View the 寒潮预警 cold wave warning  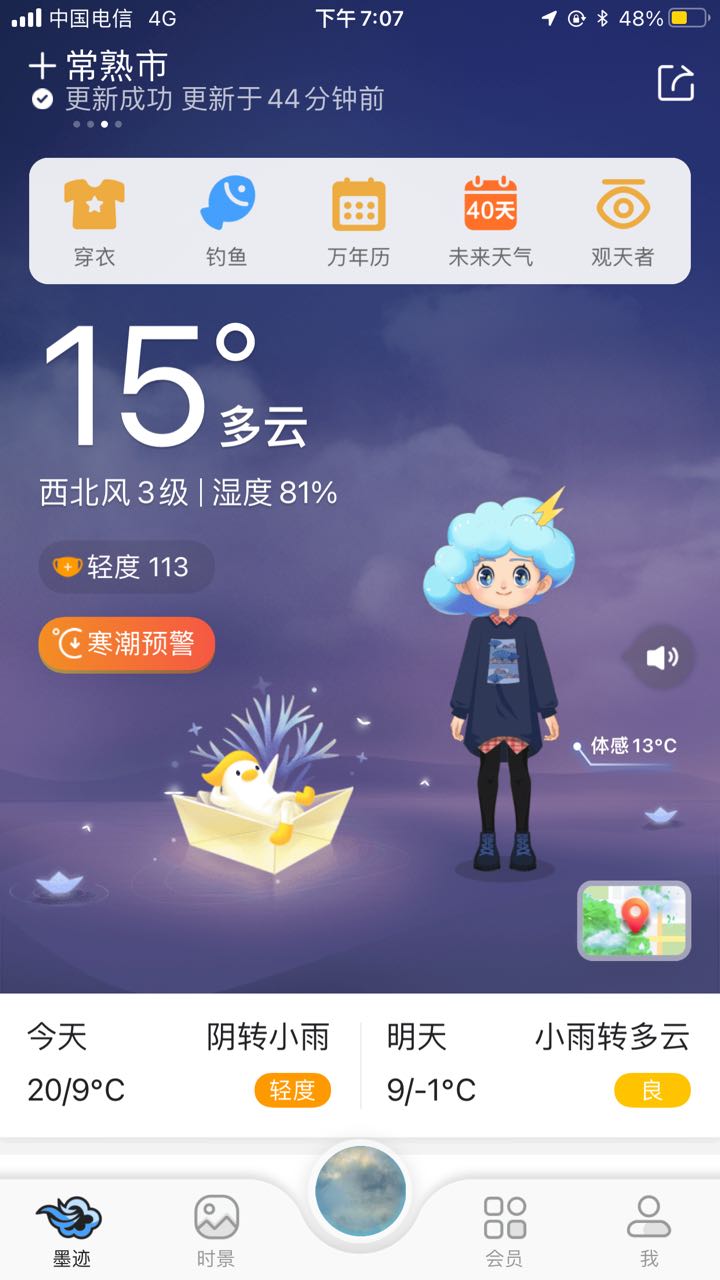click(127, 644)
